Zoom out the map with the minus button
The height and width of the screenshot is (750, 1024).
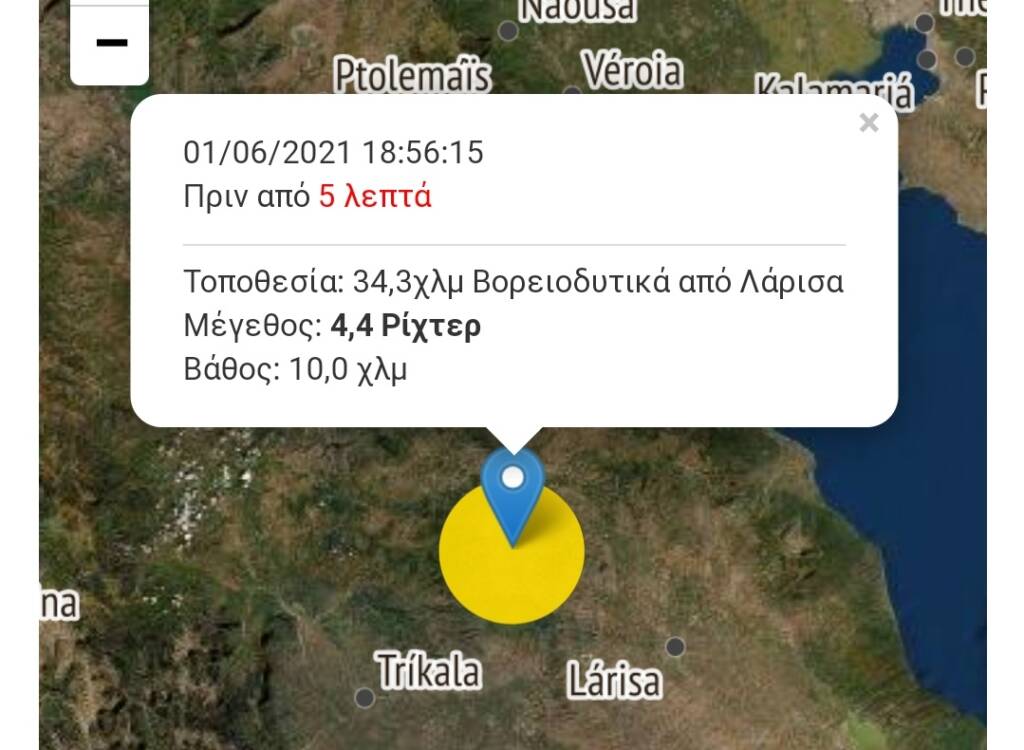click(x=110, y=44)
